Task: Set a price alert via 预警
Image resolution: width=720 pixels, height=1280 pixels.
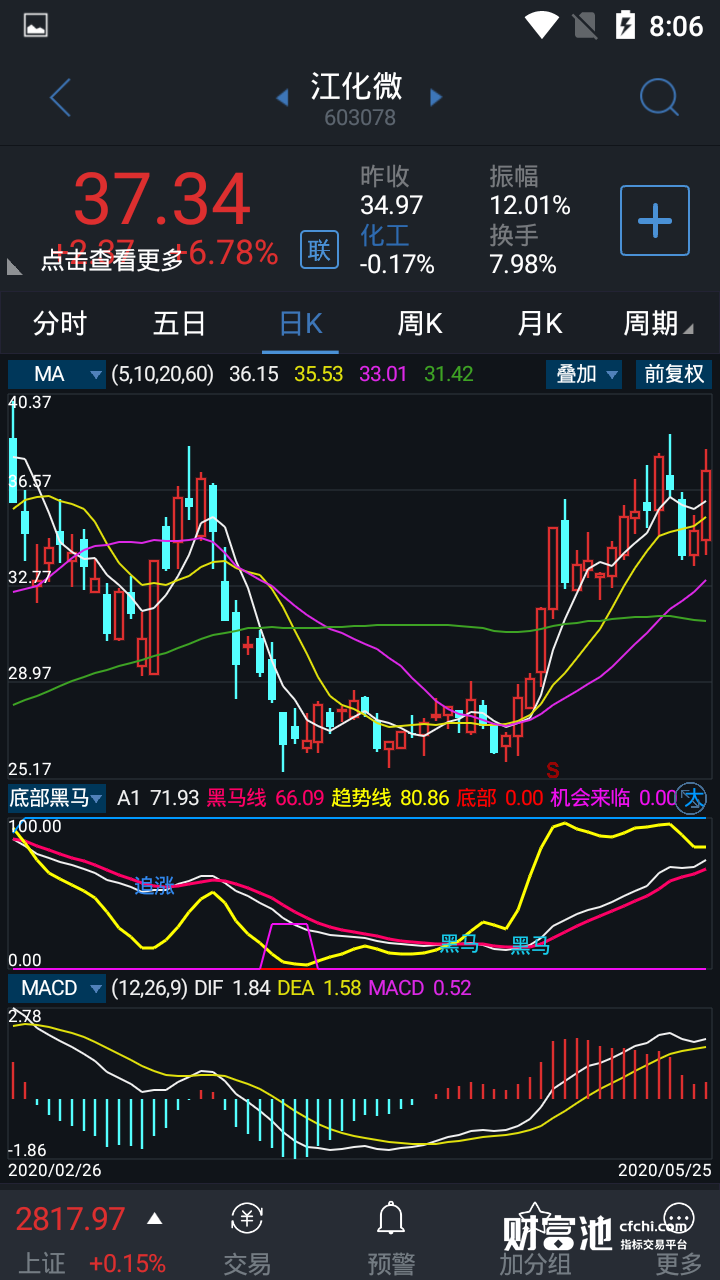Action: (x=390, y=1238)
